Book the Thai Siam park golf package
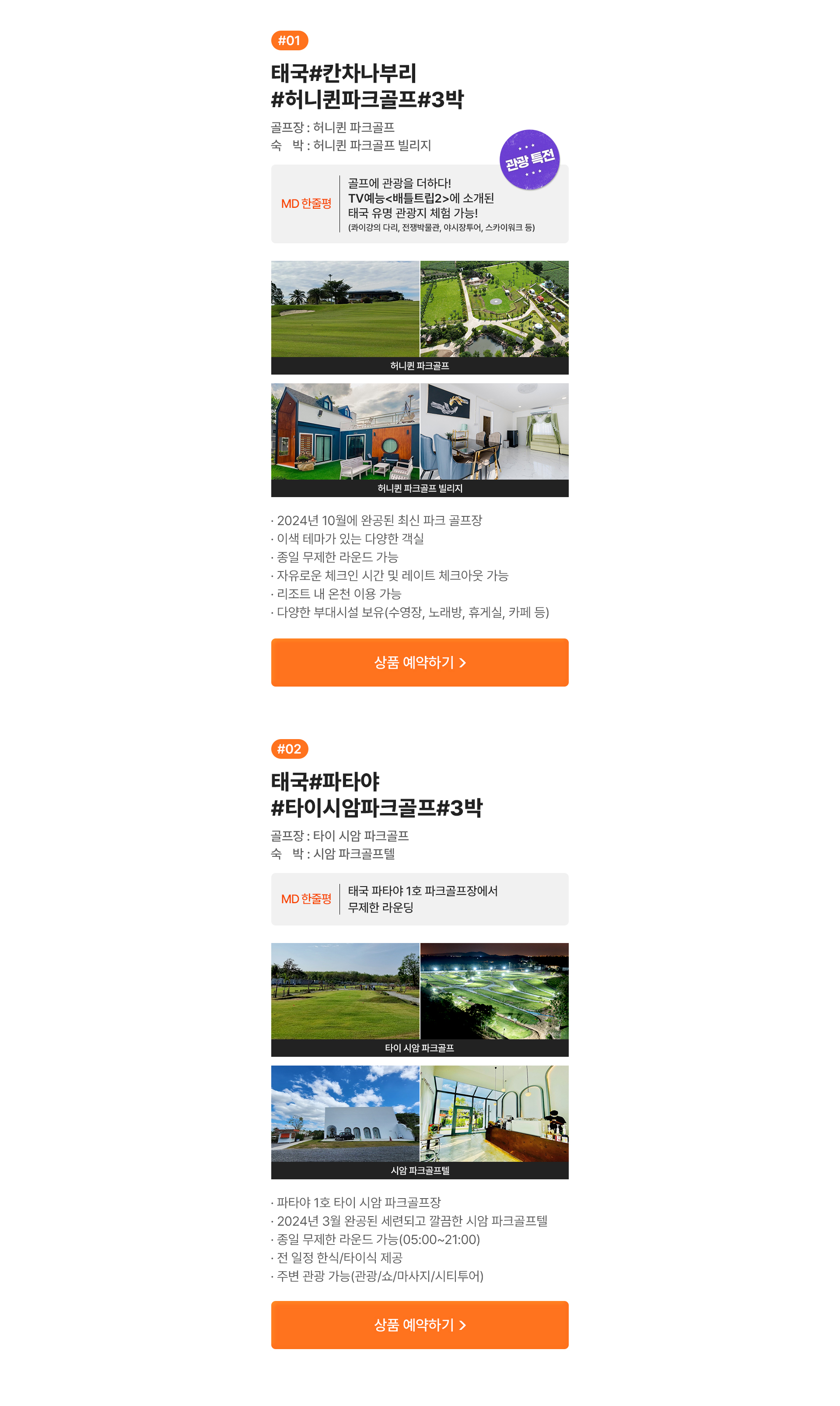This screenshot has width=840, height=1406. (420, 1325)
